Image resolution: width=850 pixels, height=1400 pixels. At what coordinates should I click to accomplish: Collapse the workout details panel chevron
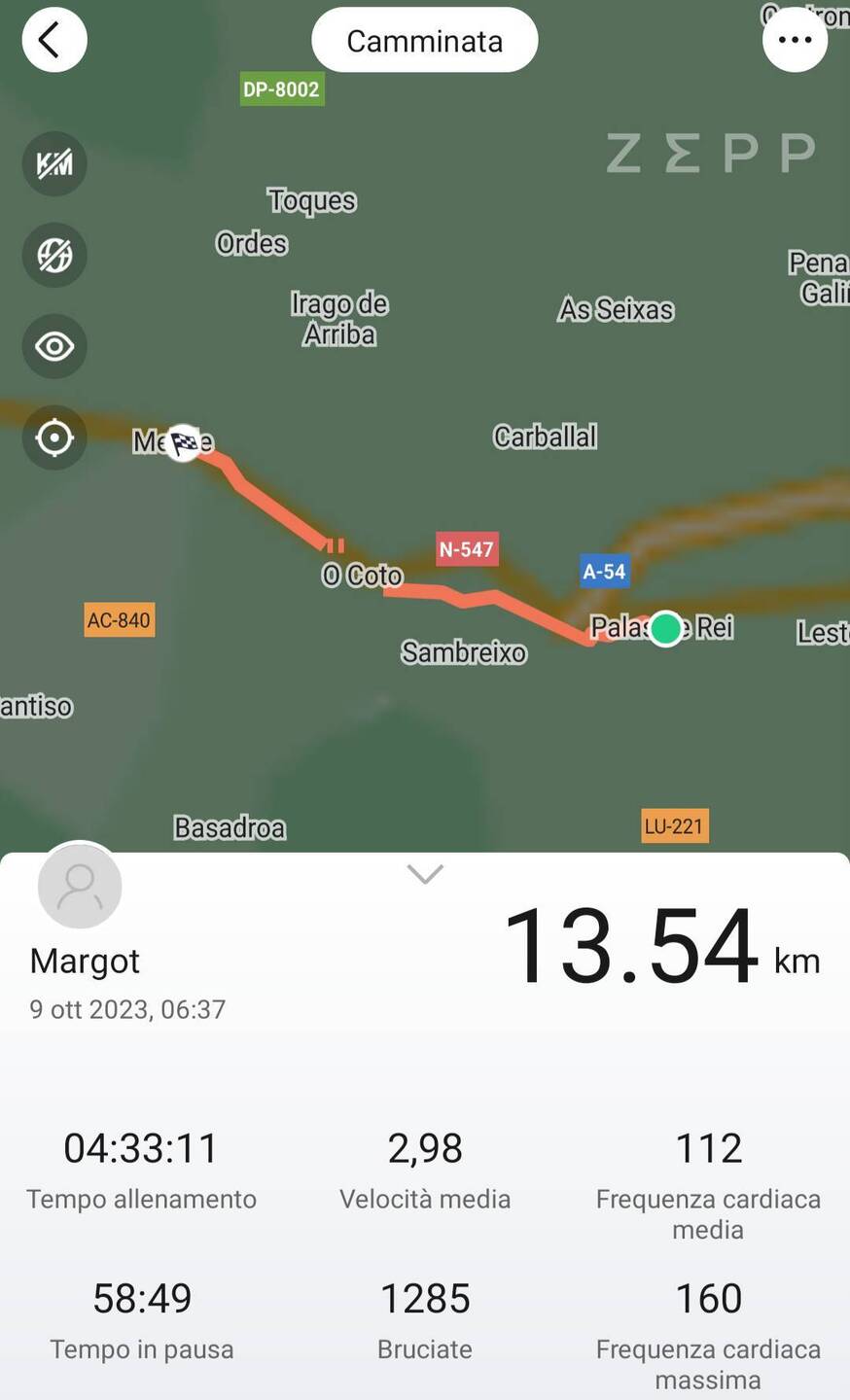click(x=425, y=874)
